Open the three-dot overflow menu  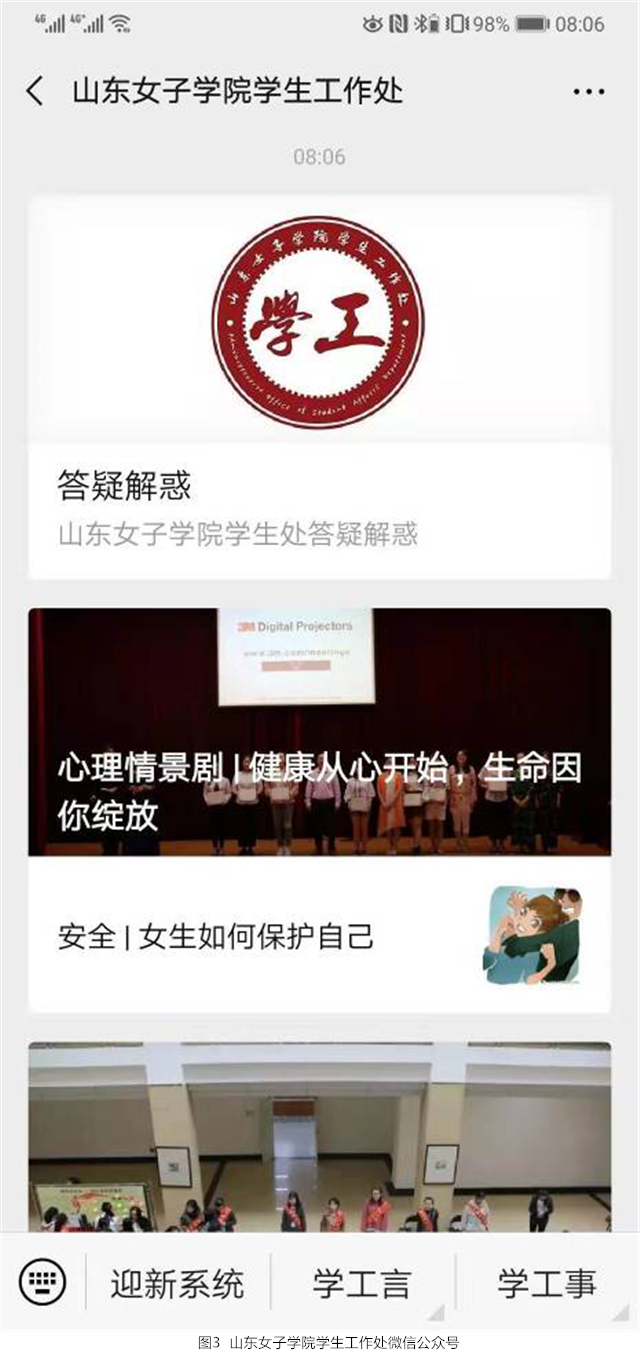[x=589, y=92]
